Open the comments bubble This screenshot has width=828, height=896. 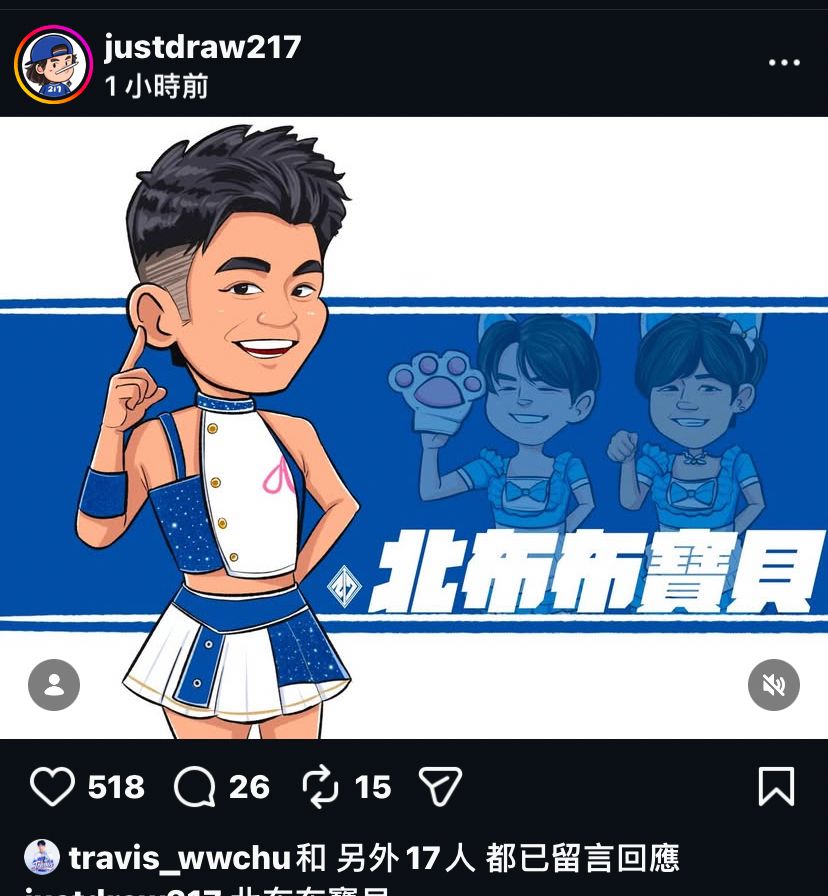[195, 787]
